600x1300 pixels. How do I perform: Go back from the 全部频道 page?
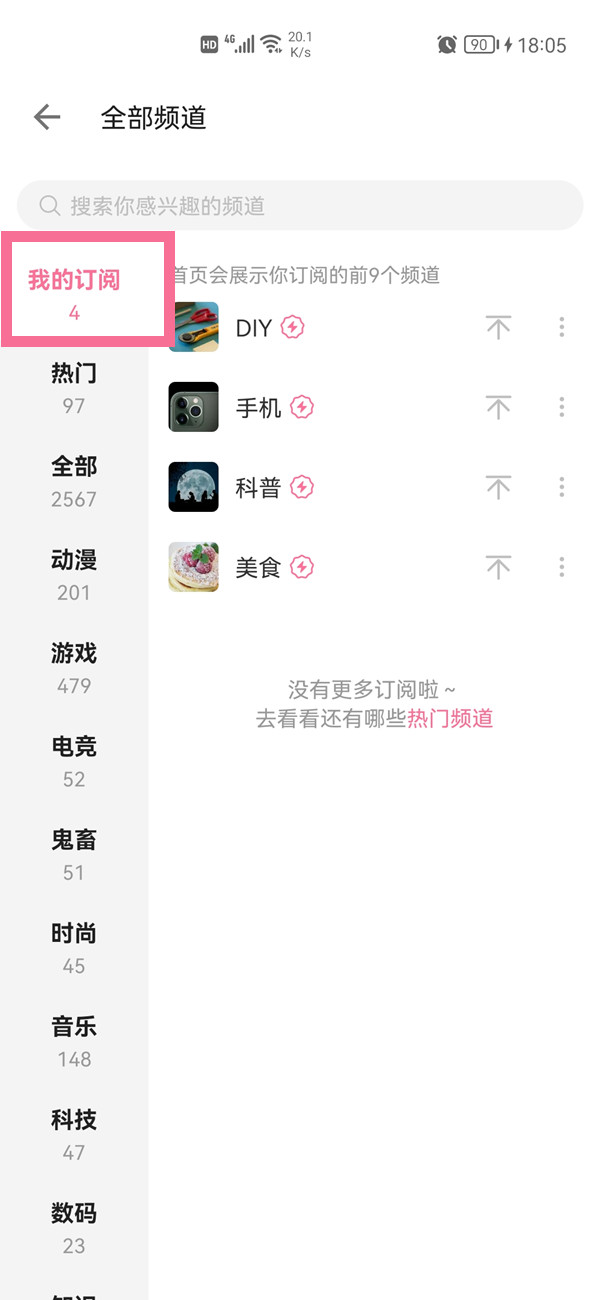pyautogui.click(x=47, y=117)
